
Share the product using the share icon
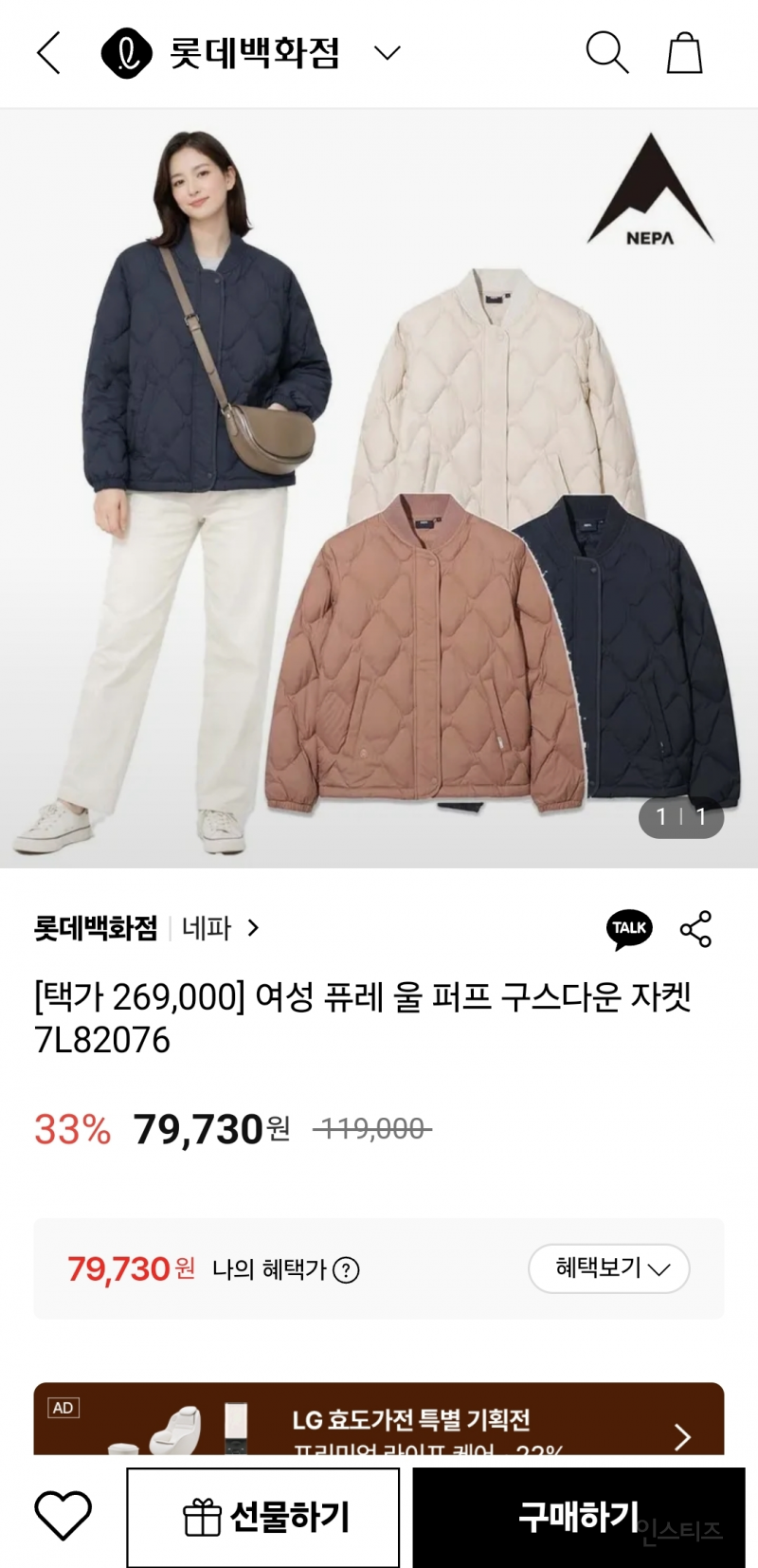pos(695,929)
